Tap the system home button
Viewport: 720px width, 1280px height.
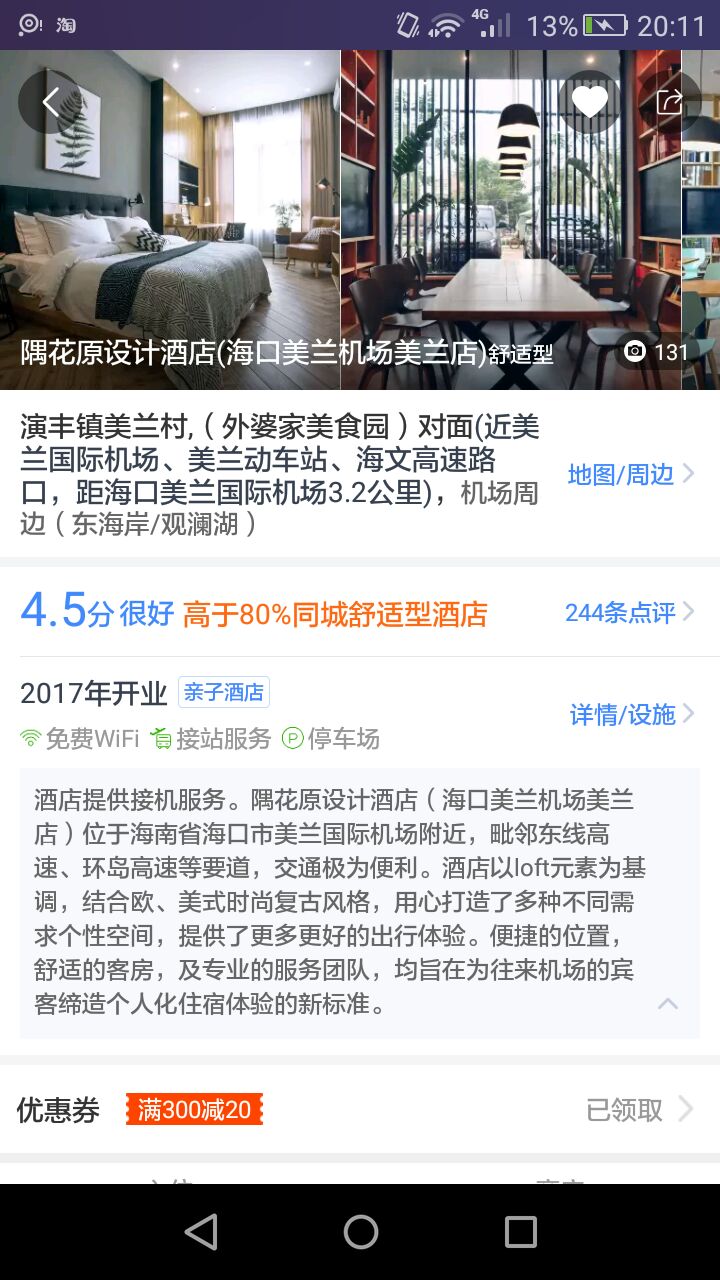click(x=360, y=1232)
